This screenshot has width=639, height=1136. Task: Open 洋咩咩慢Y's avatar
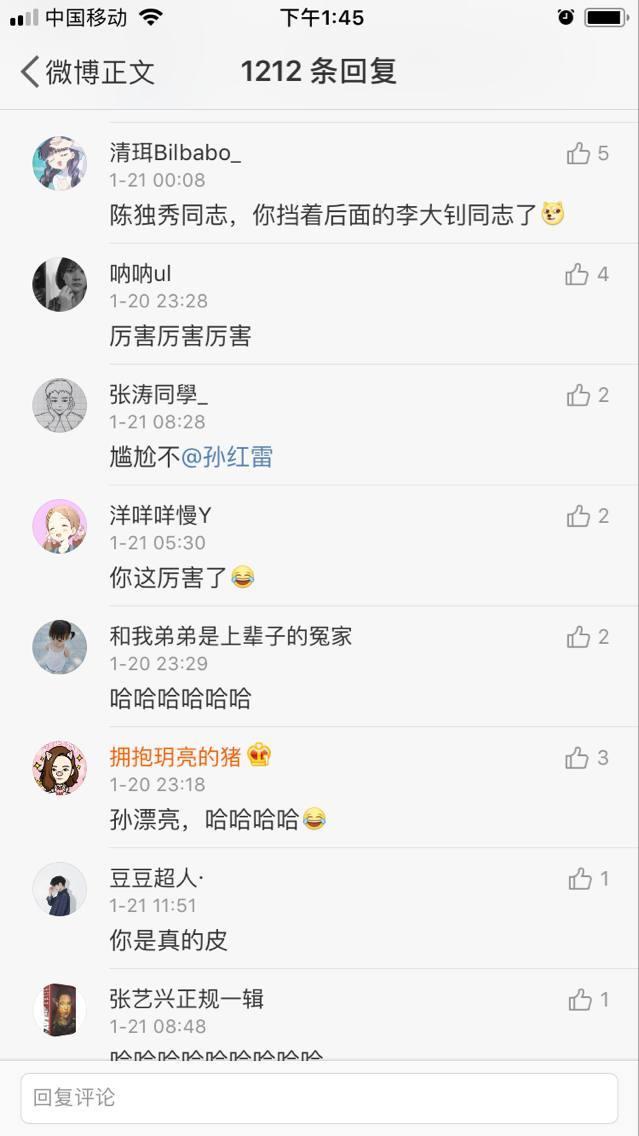point(59,526)
